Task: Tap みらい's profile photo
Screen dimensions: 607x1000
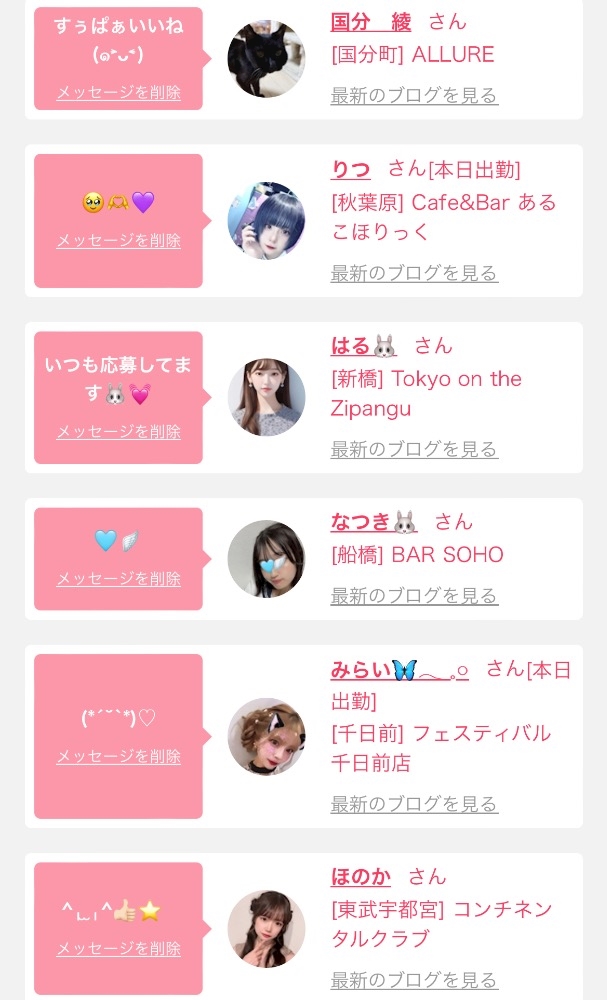Action: point(267,737)
